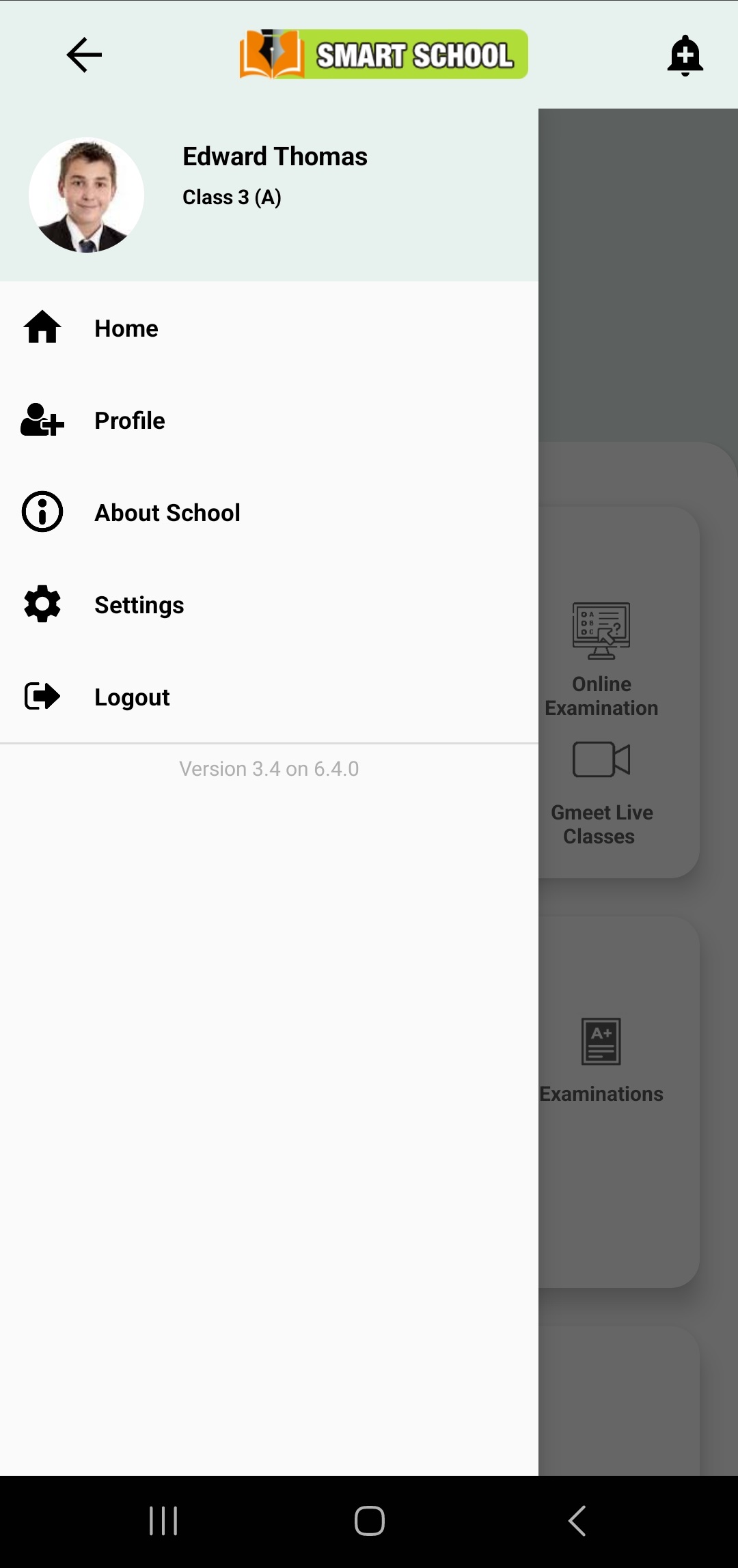Tap the system back button
This screenshot has width=738, height=1568.
[577, 1521]
